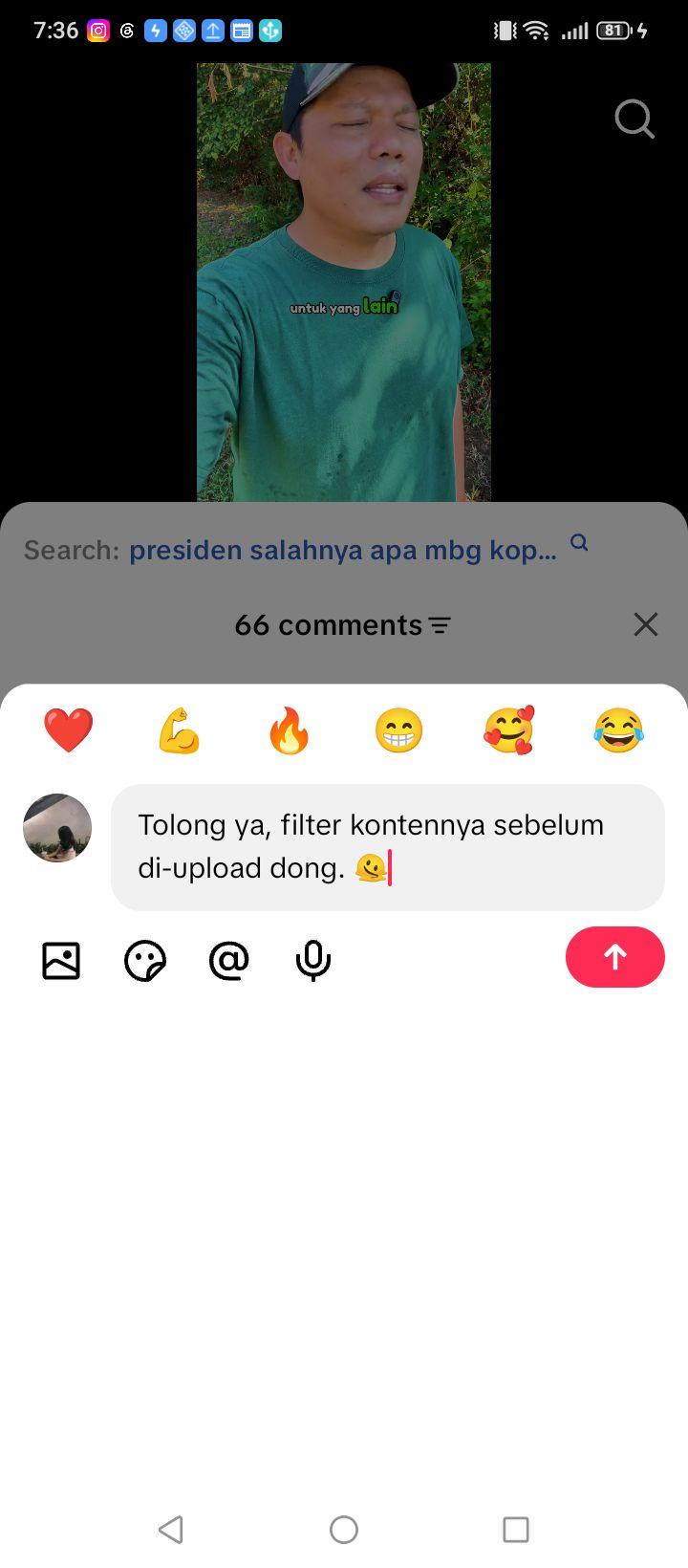Go back using the system back button

(x=171, y=1530)
